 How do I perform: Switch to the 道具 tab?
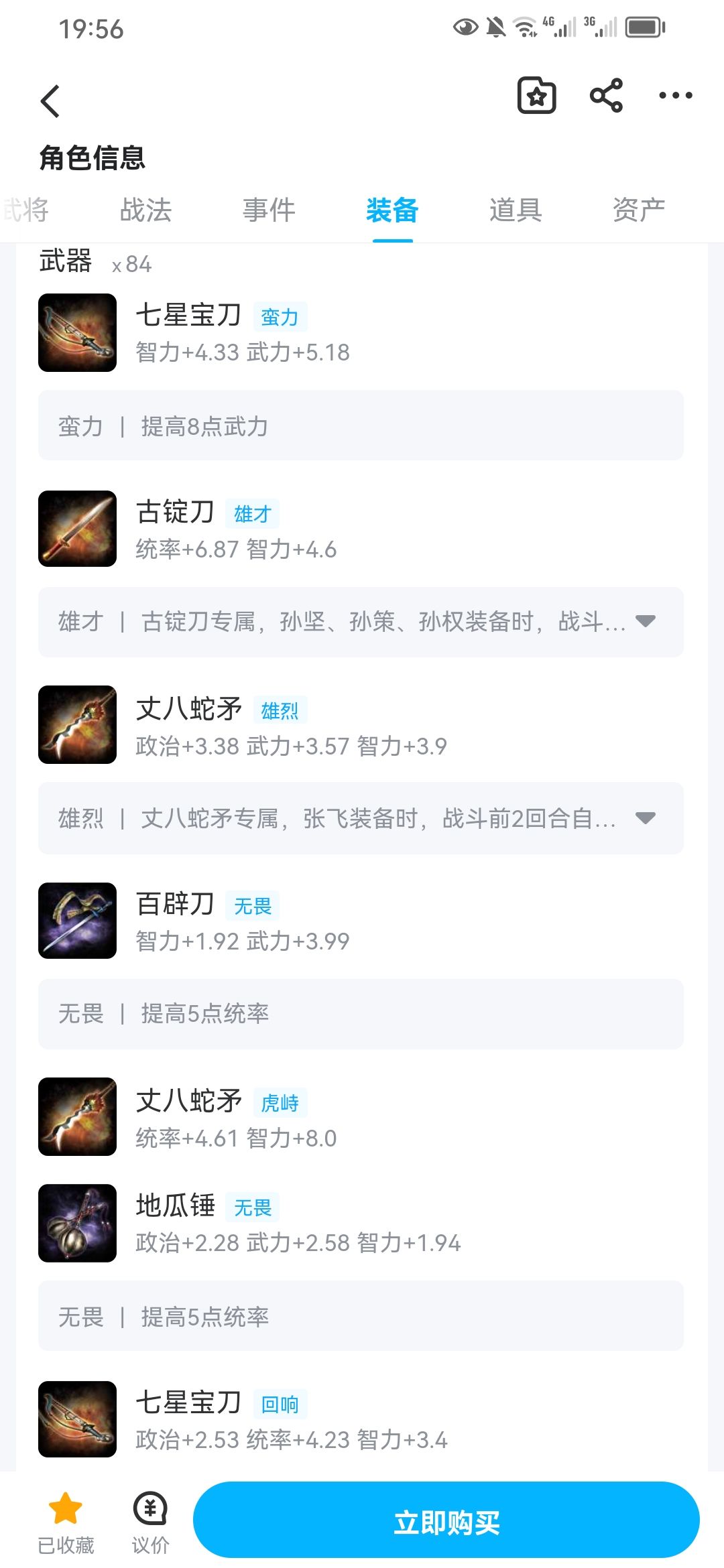pyautogui.click(x=515, y=210)
